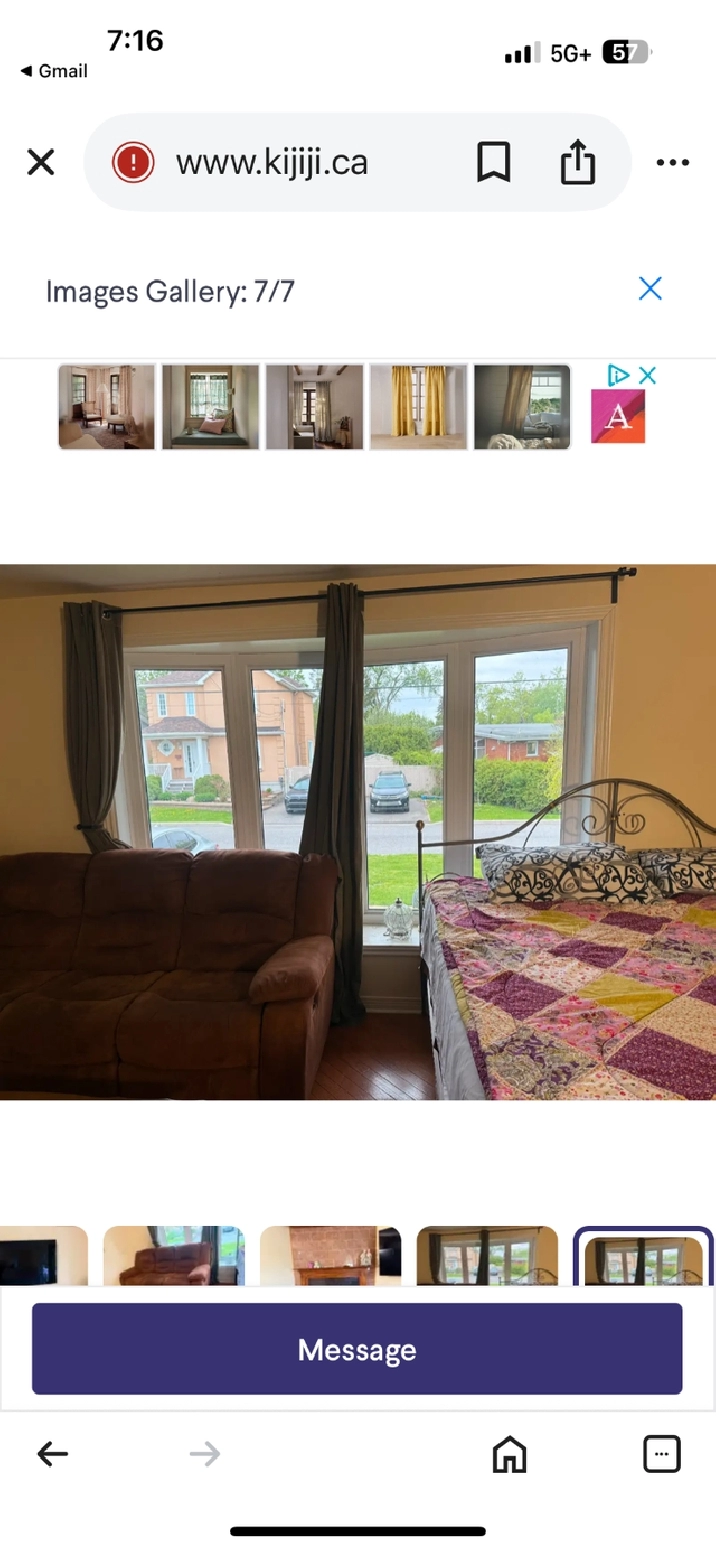Image resolution: width=716 pixels, height=1552 pixels.
Task: Show the sixth gallery photo thumbnail
Action: click(x=487, y=1256)
